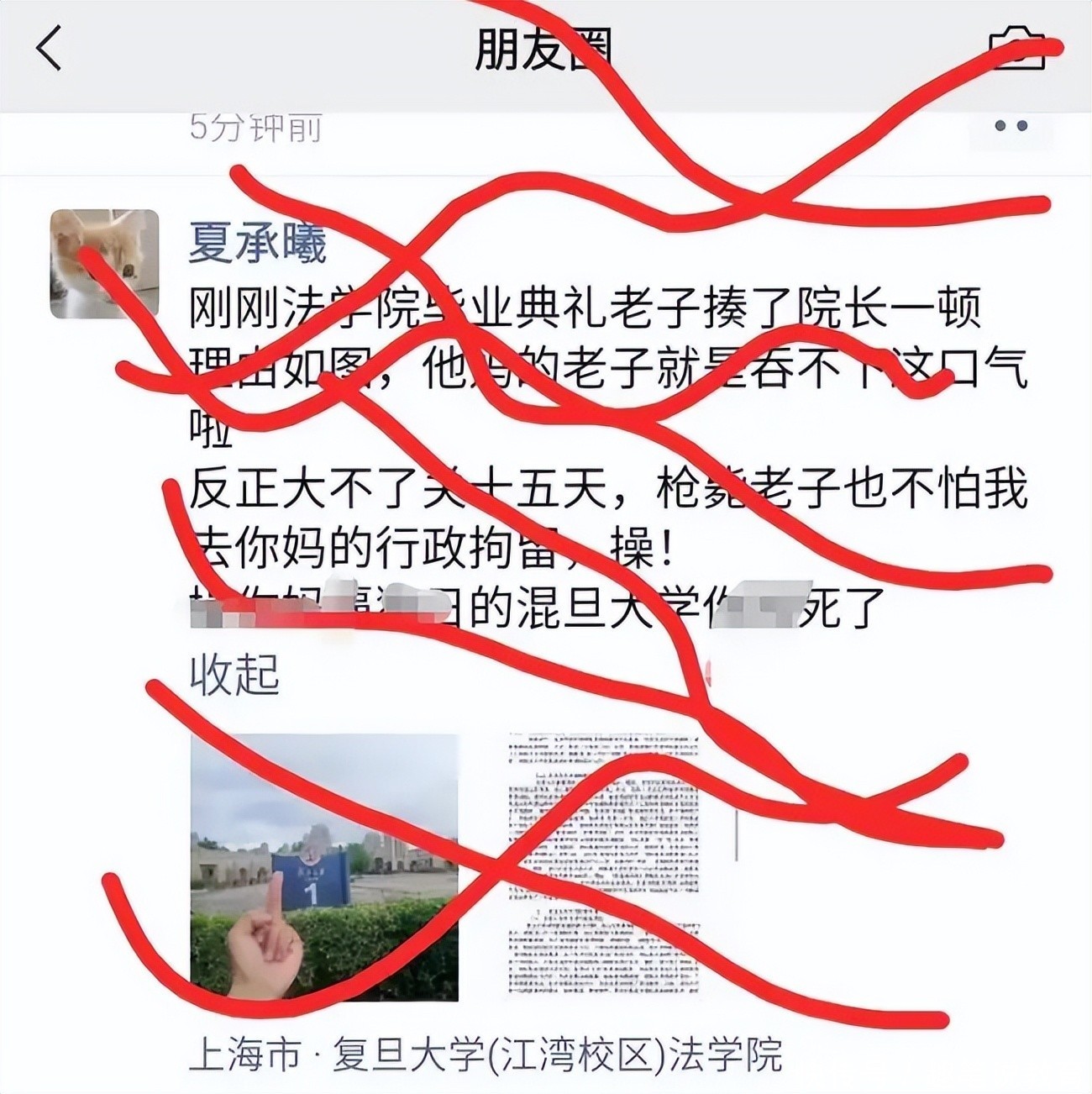This screenshot has width=1092, height=1094.
Task: Collapse the post with 收起
Action: click(234, 673)
